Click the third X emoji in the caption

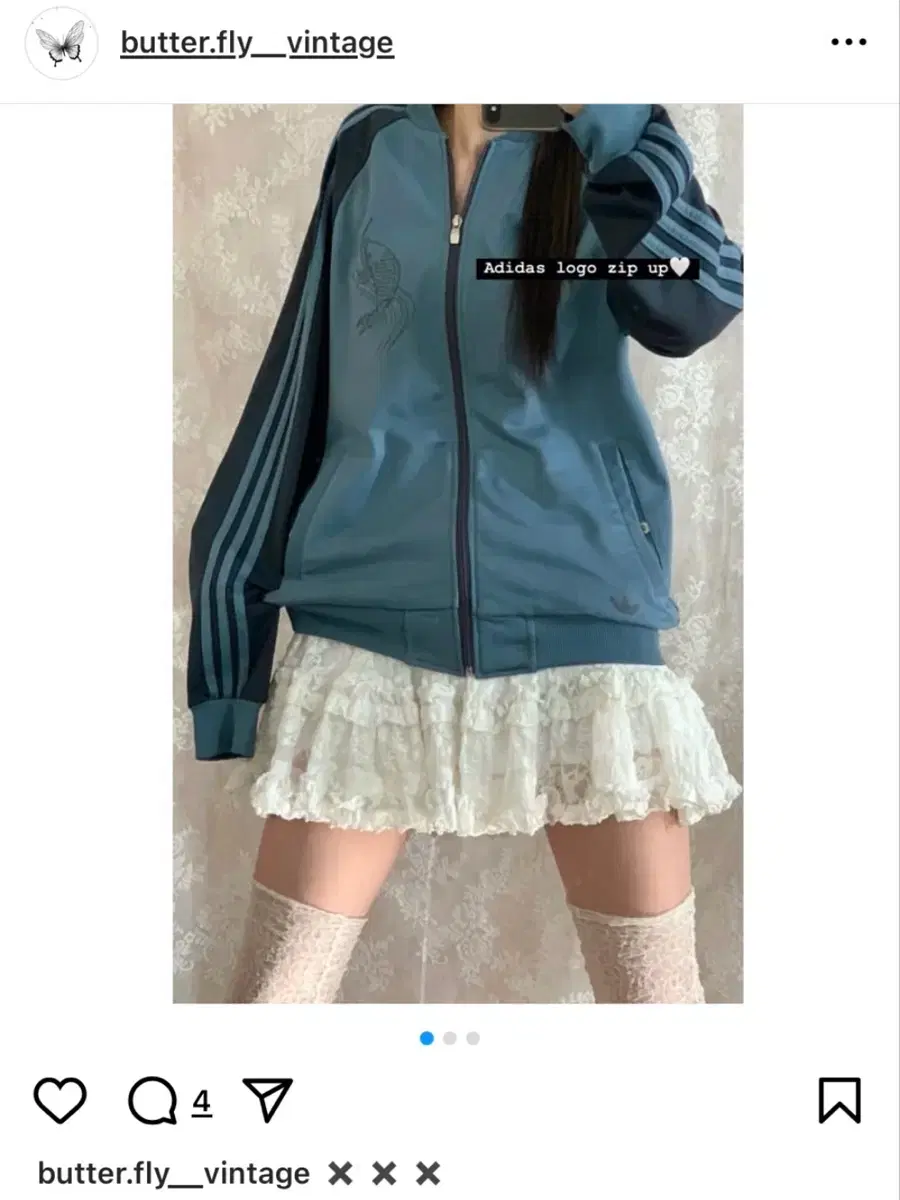430,1172
